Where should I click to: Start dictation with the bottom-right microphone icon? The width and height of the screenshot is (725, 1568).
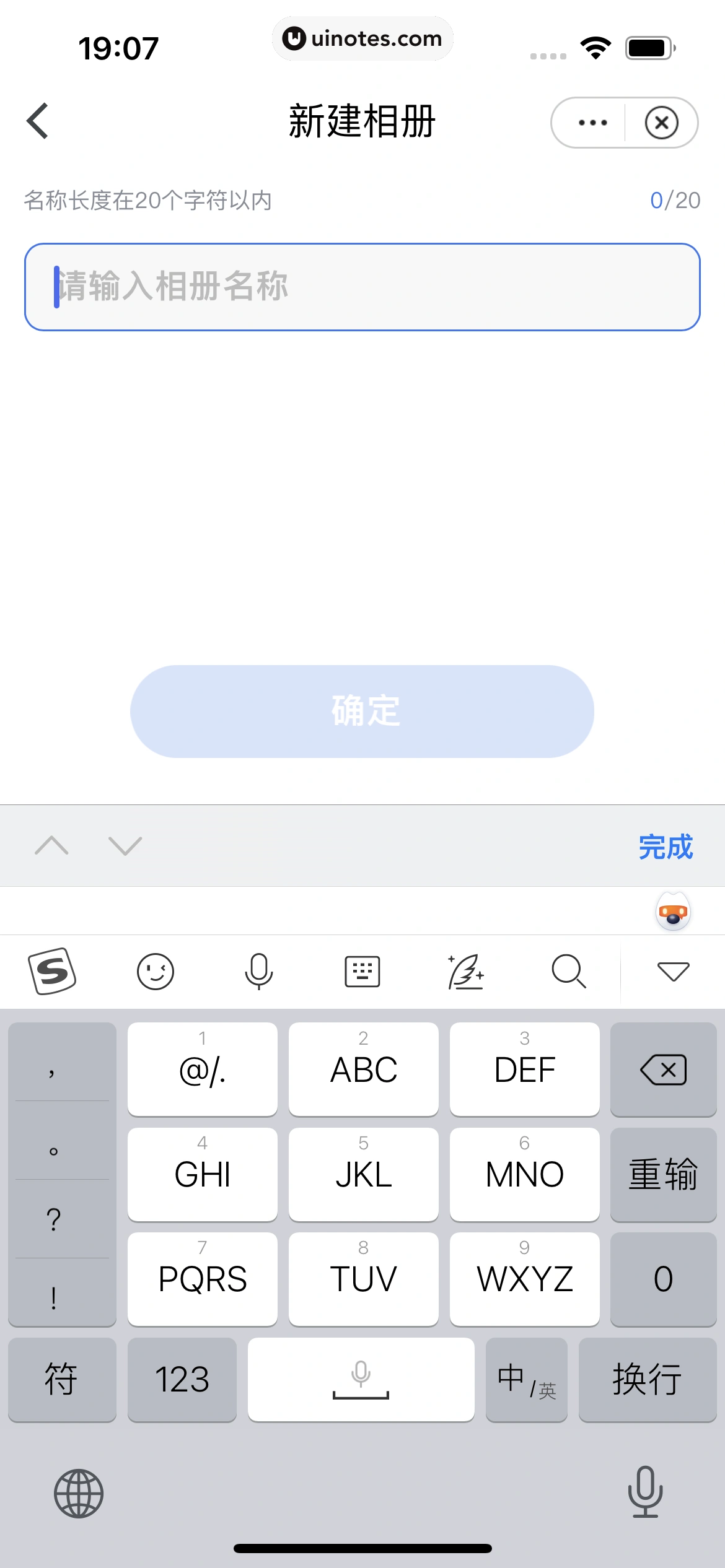[x=645, y=1493]
